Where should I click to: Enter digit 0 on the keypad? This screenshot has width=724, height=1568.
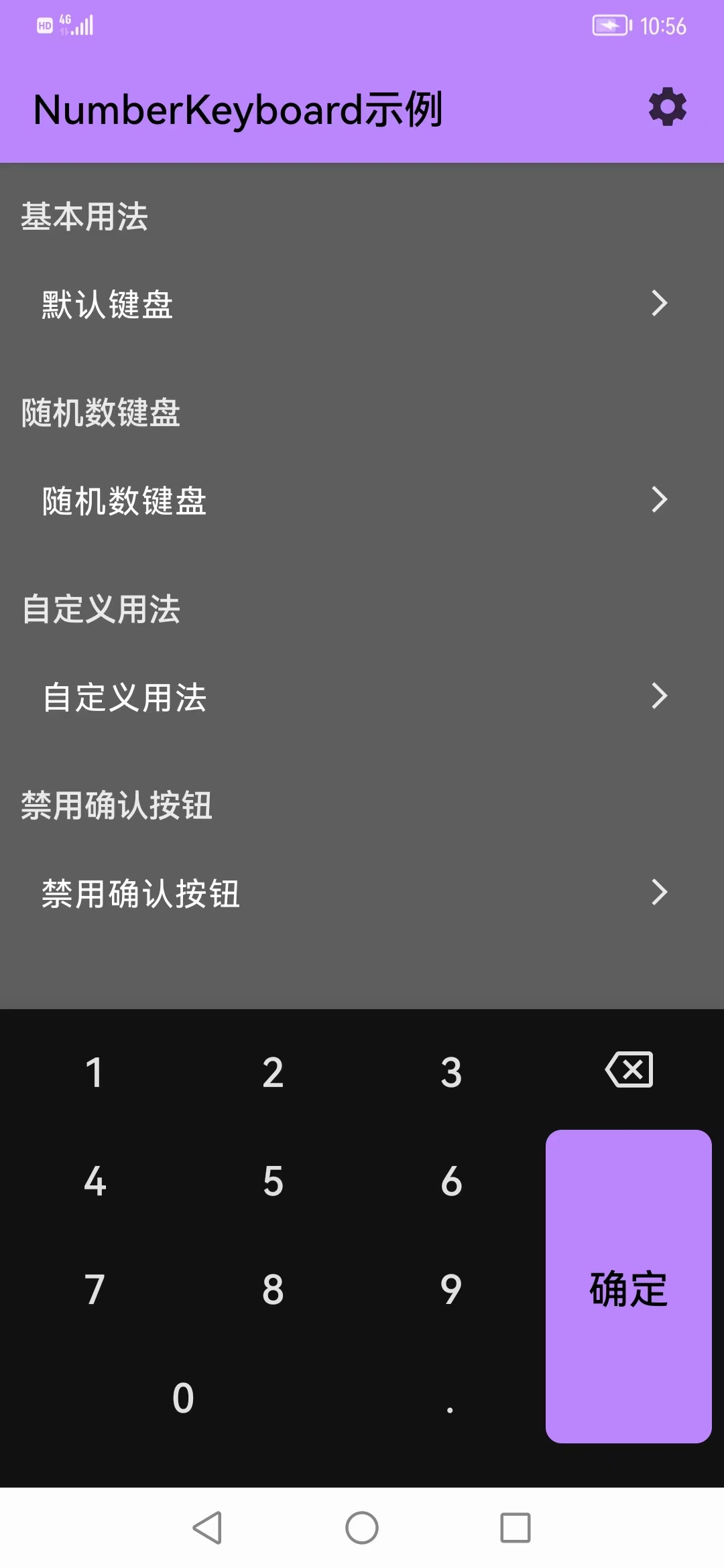pos(183,1398)
